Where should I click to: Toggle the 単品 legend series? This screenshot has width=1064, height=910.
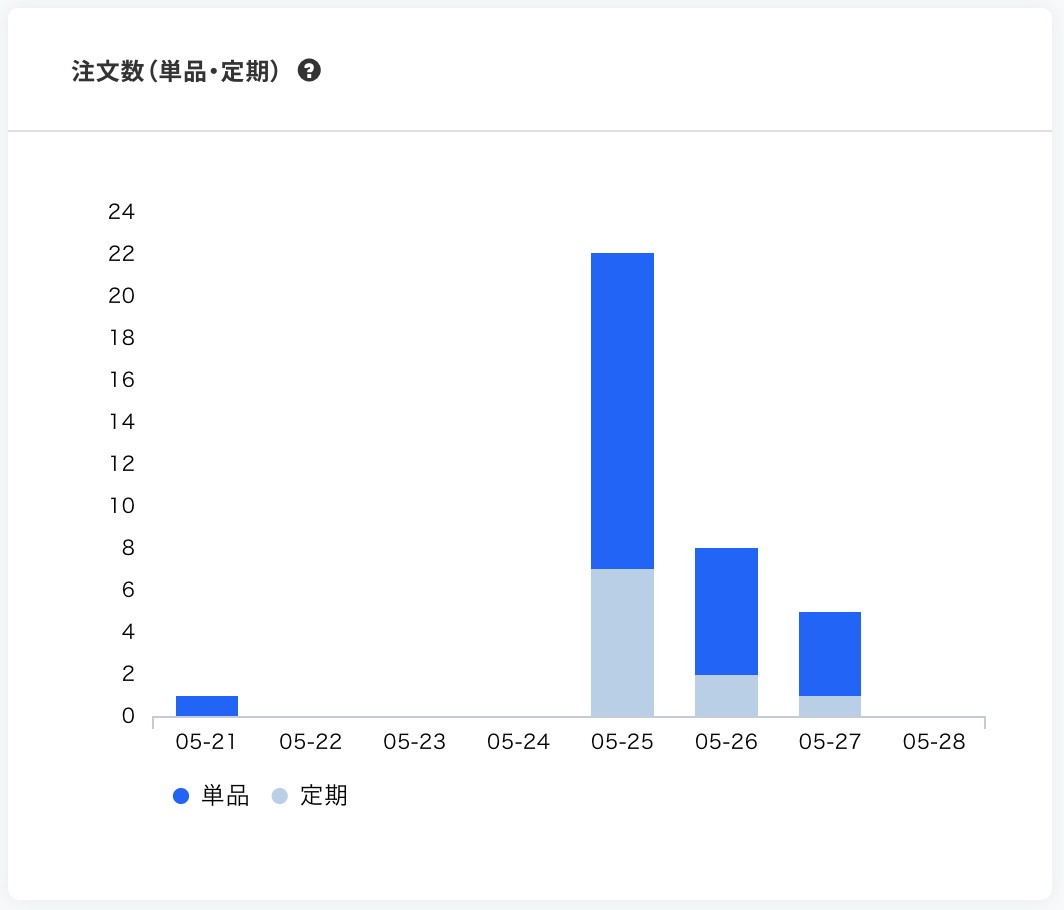coord(212,796)
